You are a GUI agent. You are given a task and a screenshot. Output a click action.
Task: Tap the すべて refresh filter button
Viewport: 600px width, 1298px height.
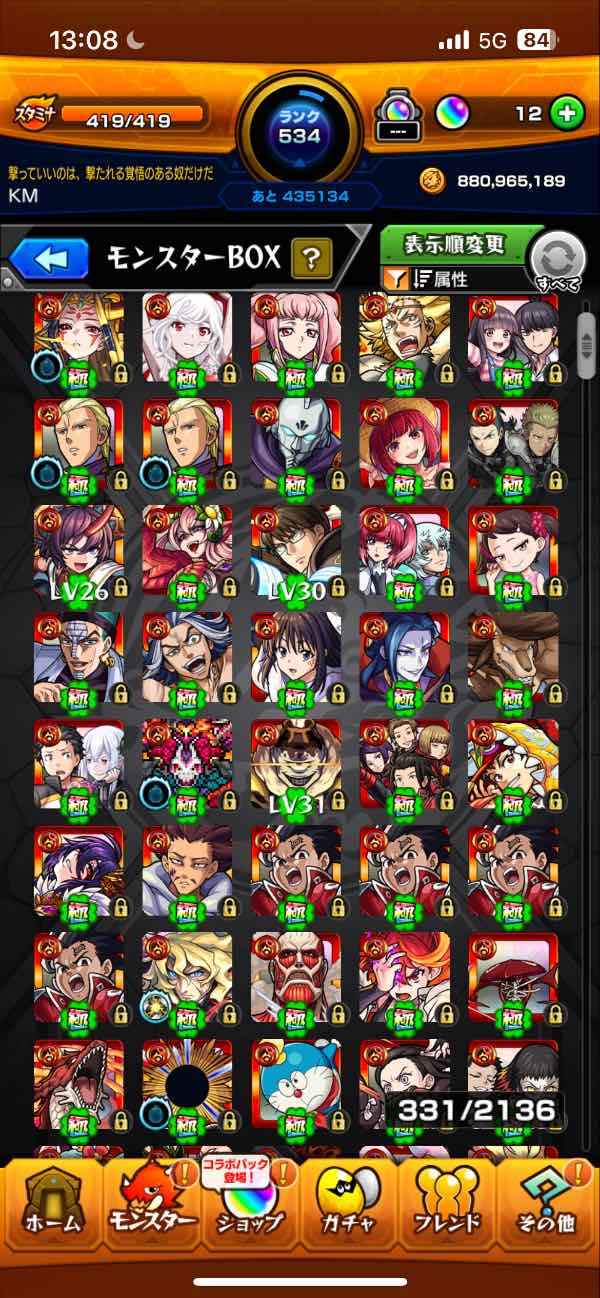click(x=557, y=262)
